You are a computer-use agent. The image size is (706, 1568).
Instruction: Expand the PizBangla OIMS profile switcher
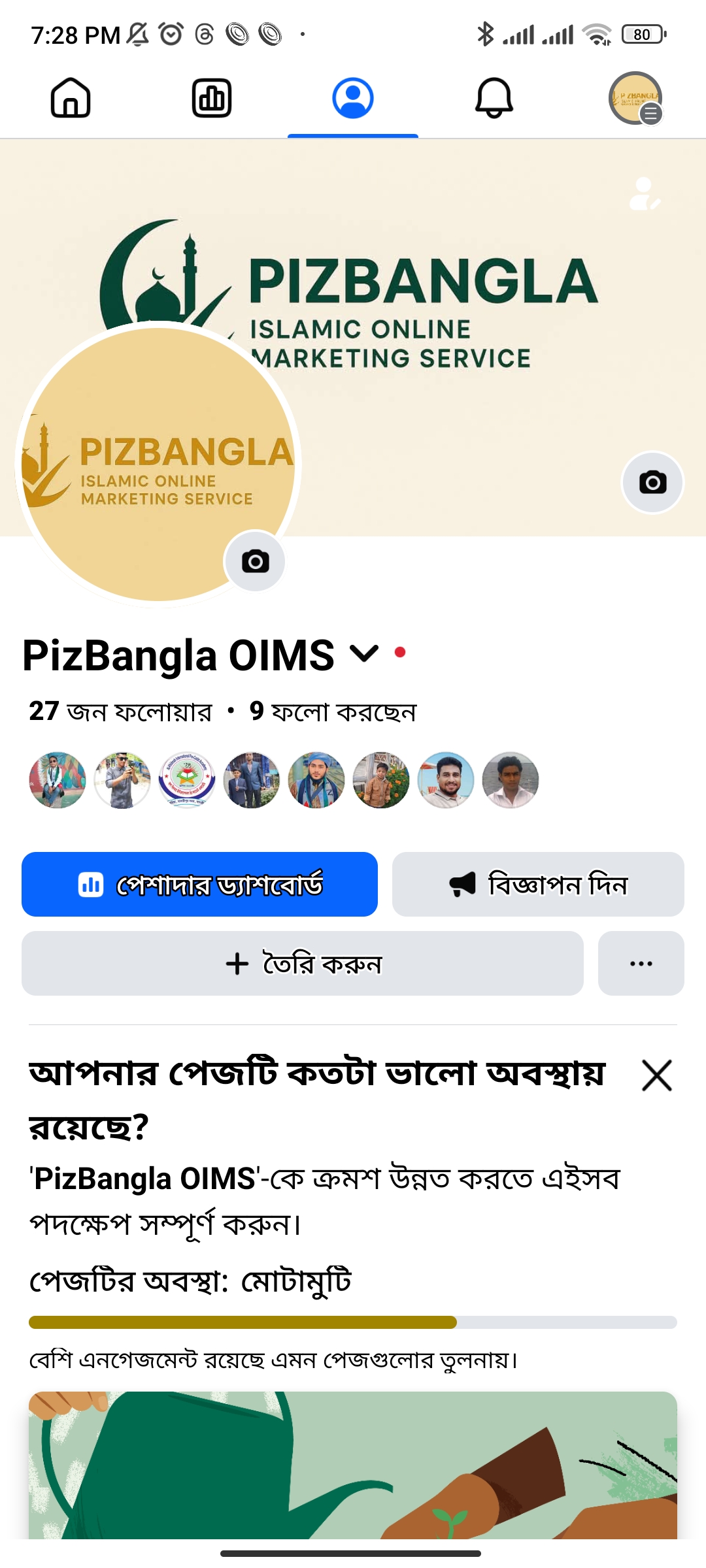click(364, 653)
